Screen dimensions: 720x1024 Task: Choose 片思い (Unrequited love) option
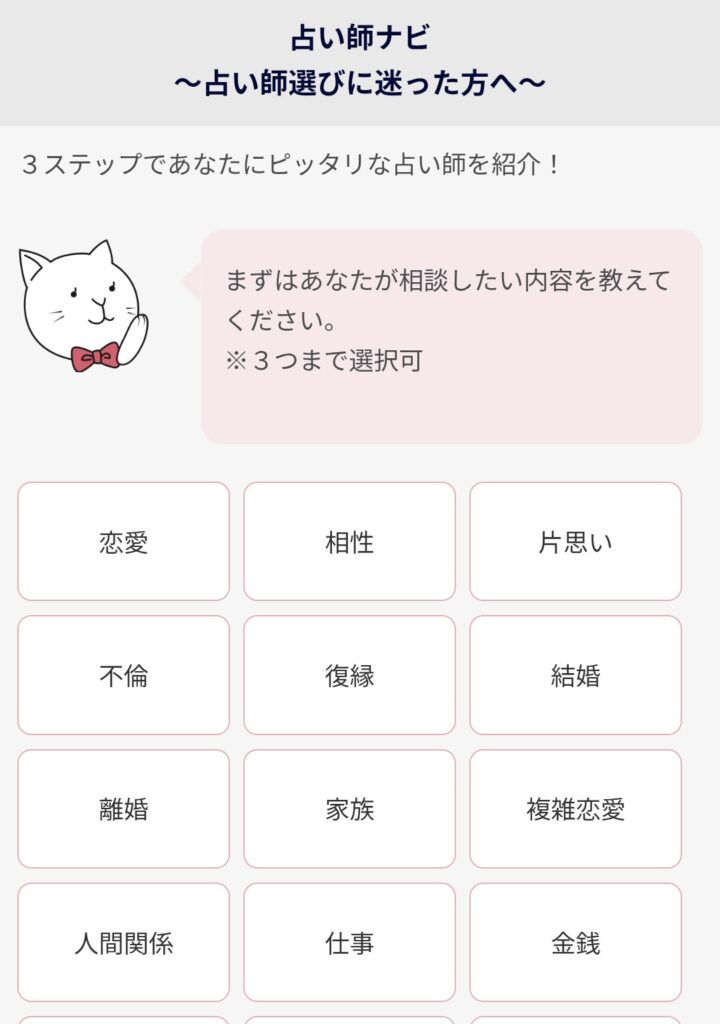pyautogui.click(x=575, y=540)
